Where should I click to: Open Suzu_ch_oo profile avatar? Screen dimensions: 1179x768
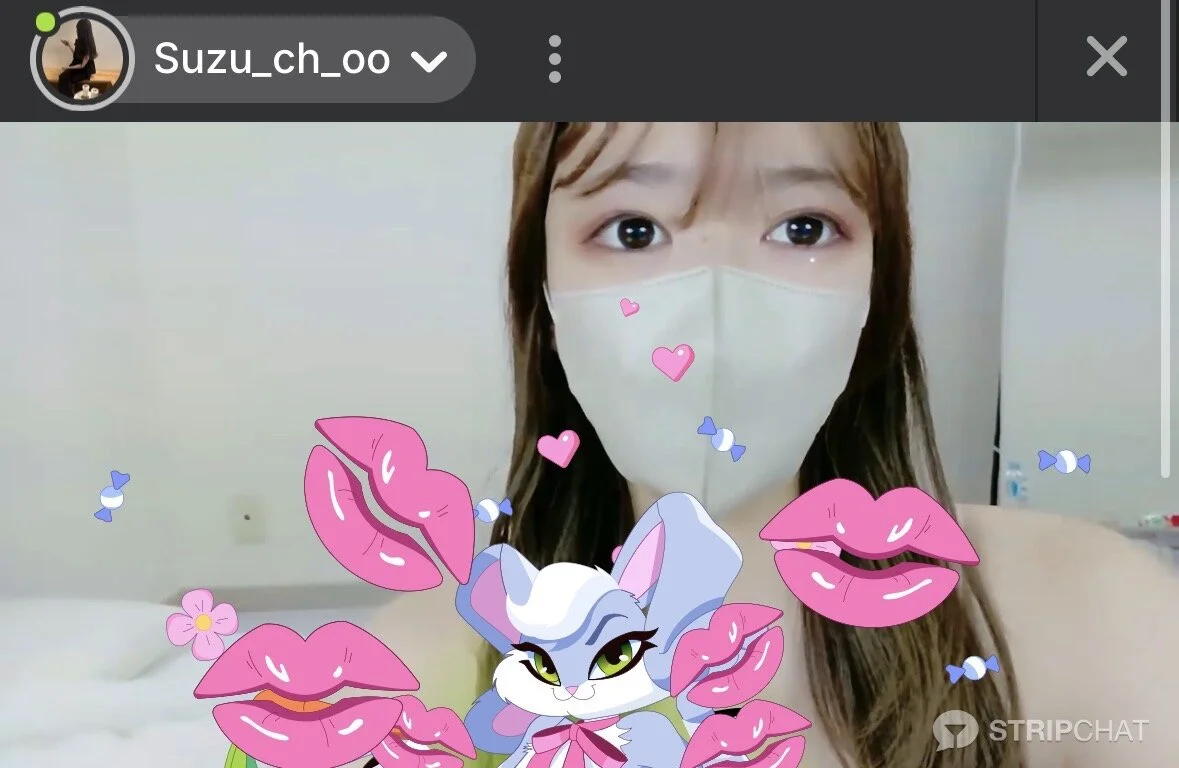pos(82,59)
